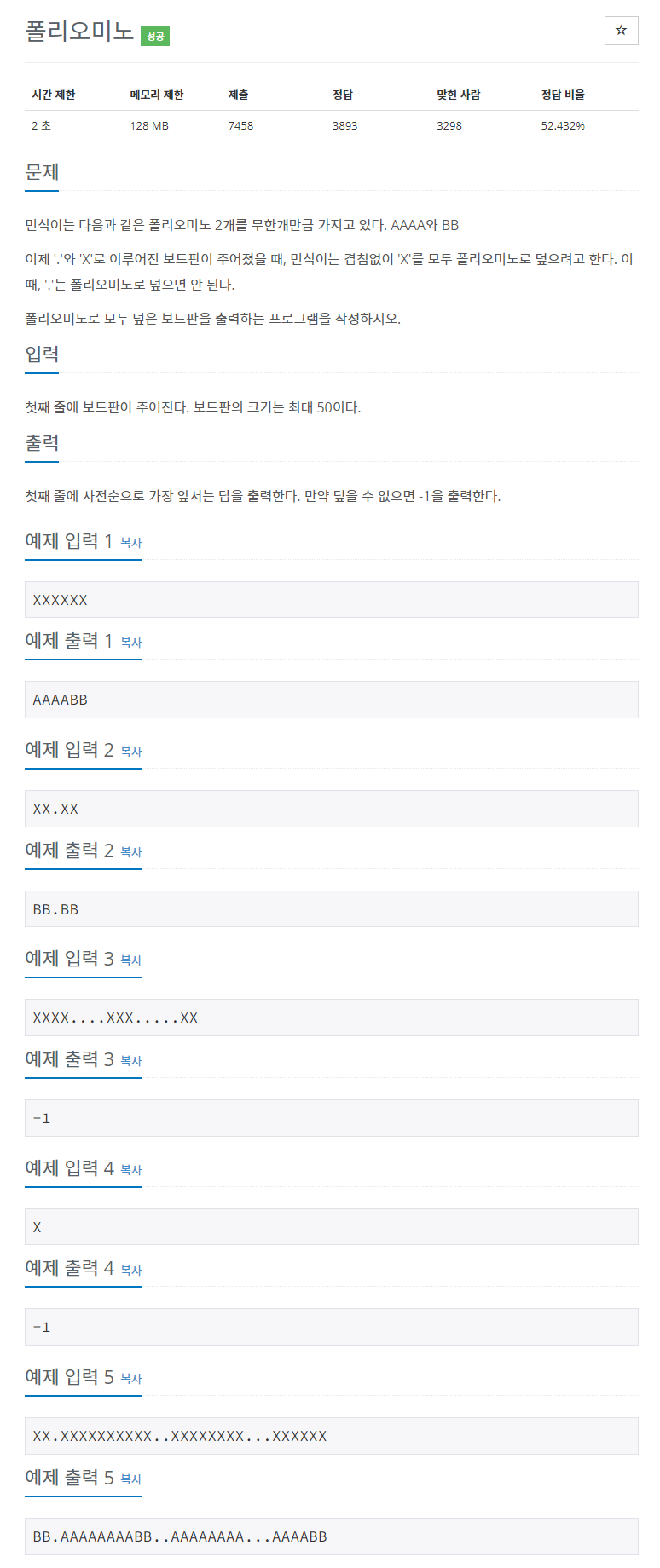
Task: Copy 예제 출력 5 with 복사
Action: tap(131, 1479)
